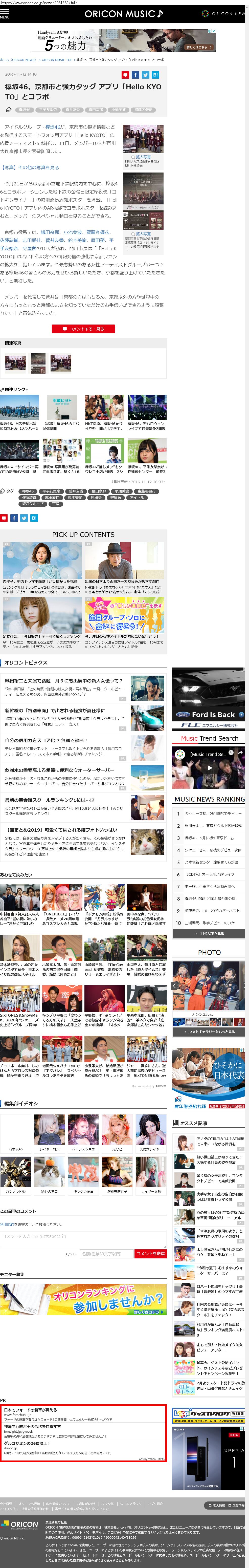Screen dimensions: 249x1568
Task: Open topic 織田裕二と共演で話題
Action: click(63, 680)
